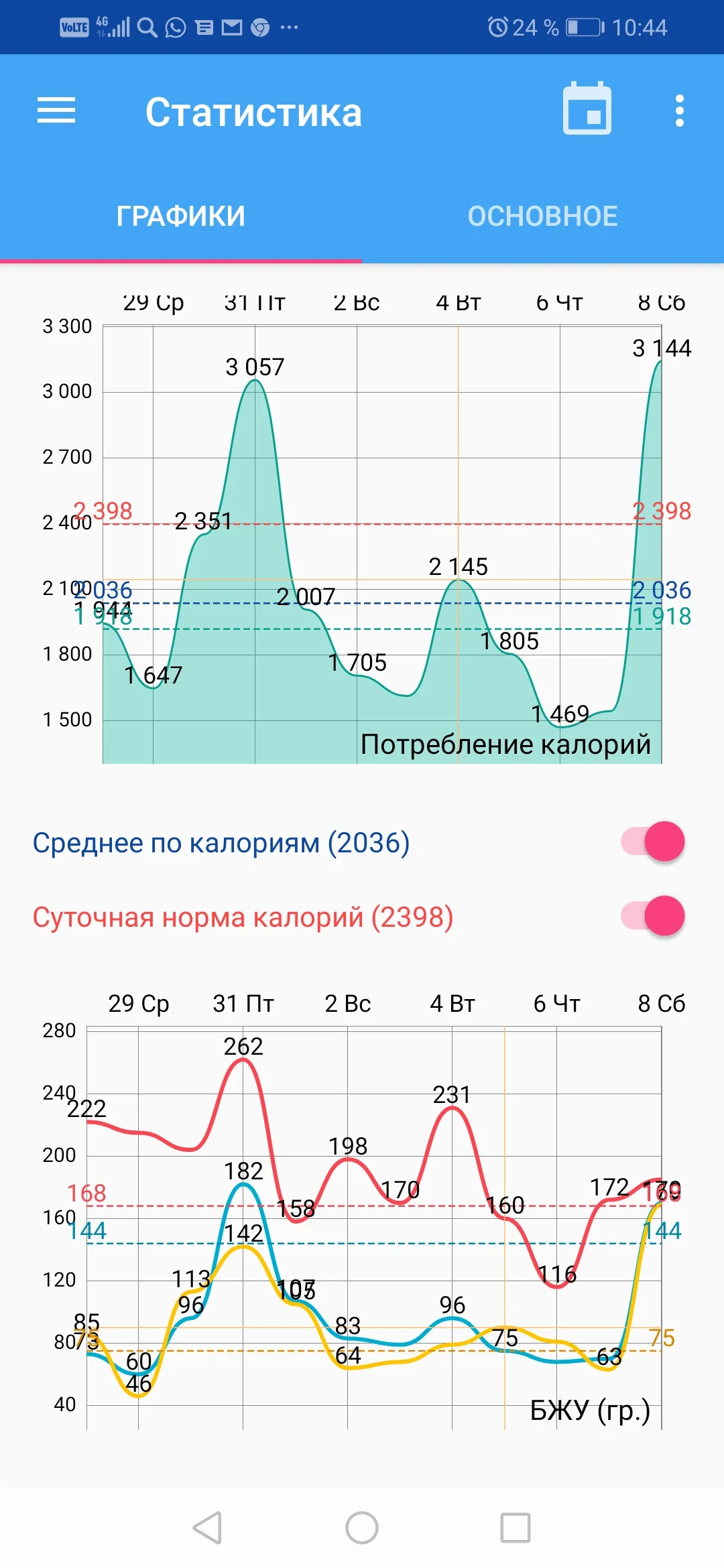724x1568 pixels.
Task: Open the navigation drawer menu
Action: click(57, 109)
